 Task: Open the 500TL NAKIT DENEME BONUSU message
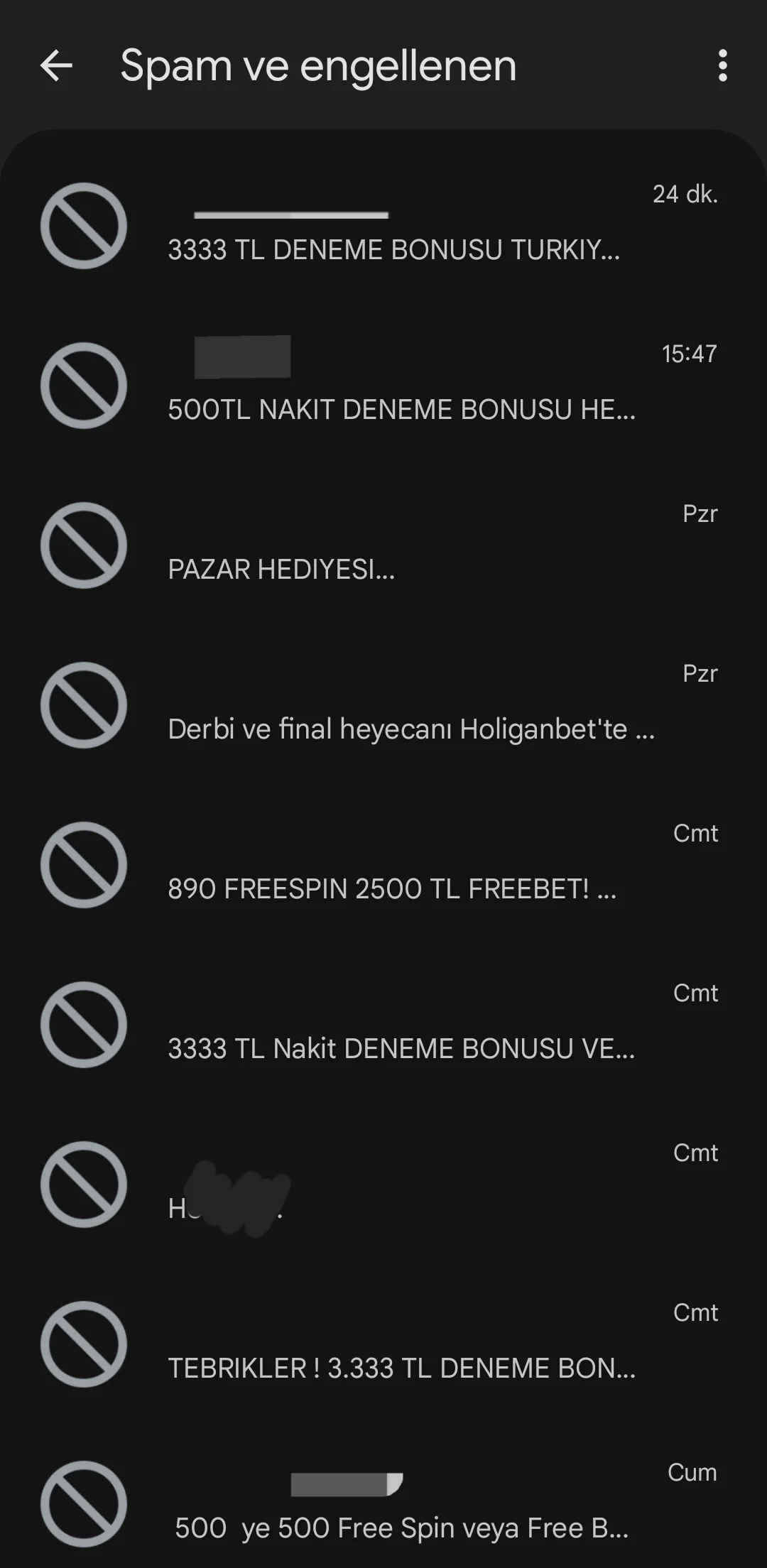click(x=401, y=409)
